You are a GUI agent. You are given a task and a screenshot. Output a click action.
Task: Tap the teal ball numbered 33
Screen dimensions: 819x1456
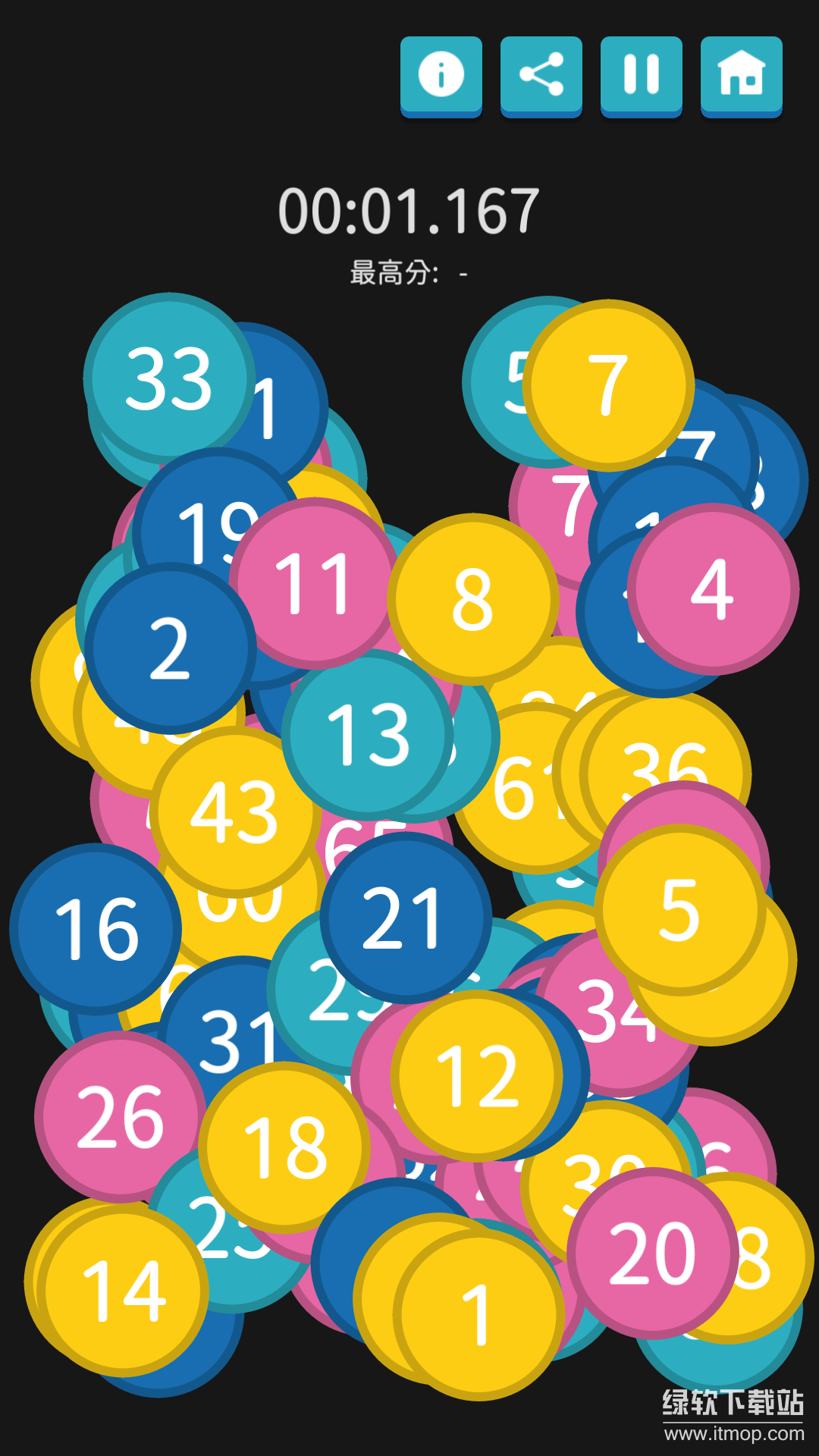tap(168, 378)
